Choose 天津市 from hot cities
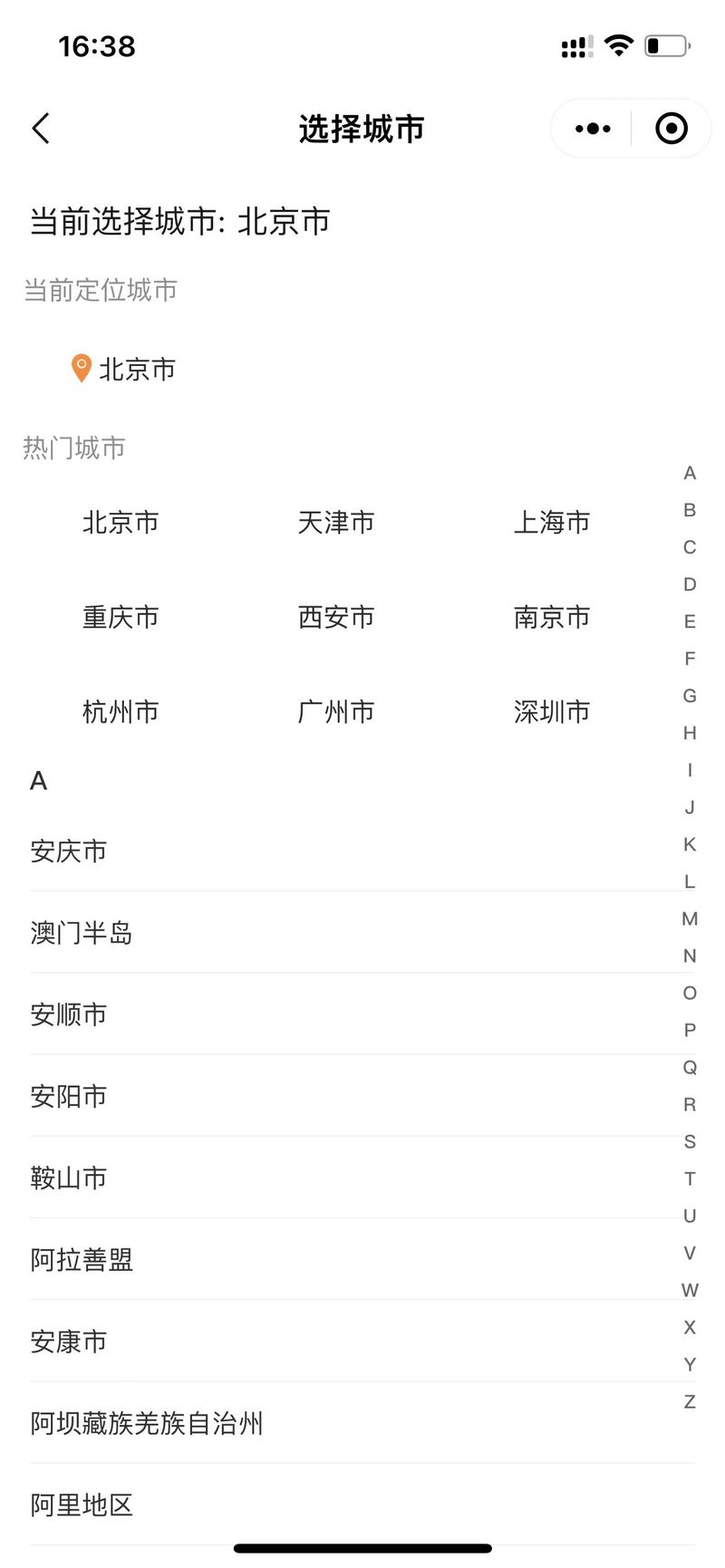 335,523
